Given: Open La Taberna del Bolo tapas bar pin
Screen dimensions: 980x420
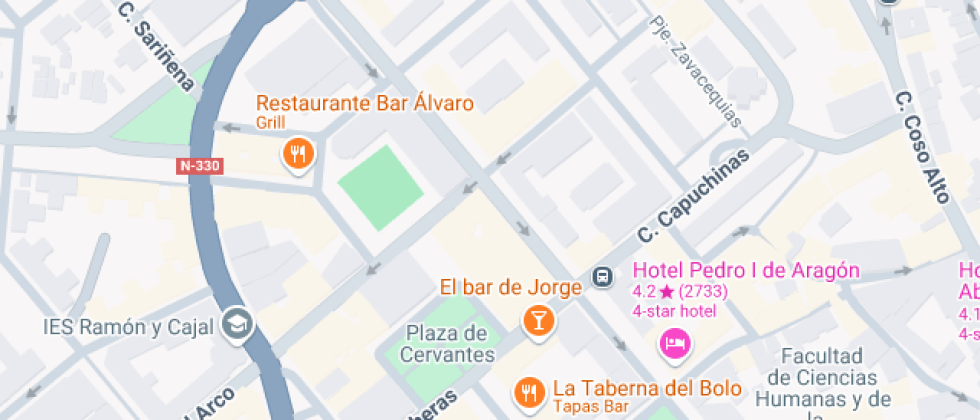Looking at the screenshot, I should coord(527,393).
